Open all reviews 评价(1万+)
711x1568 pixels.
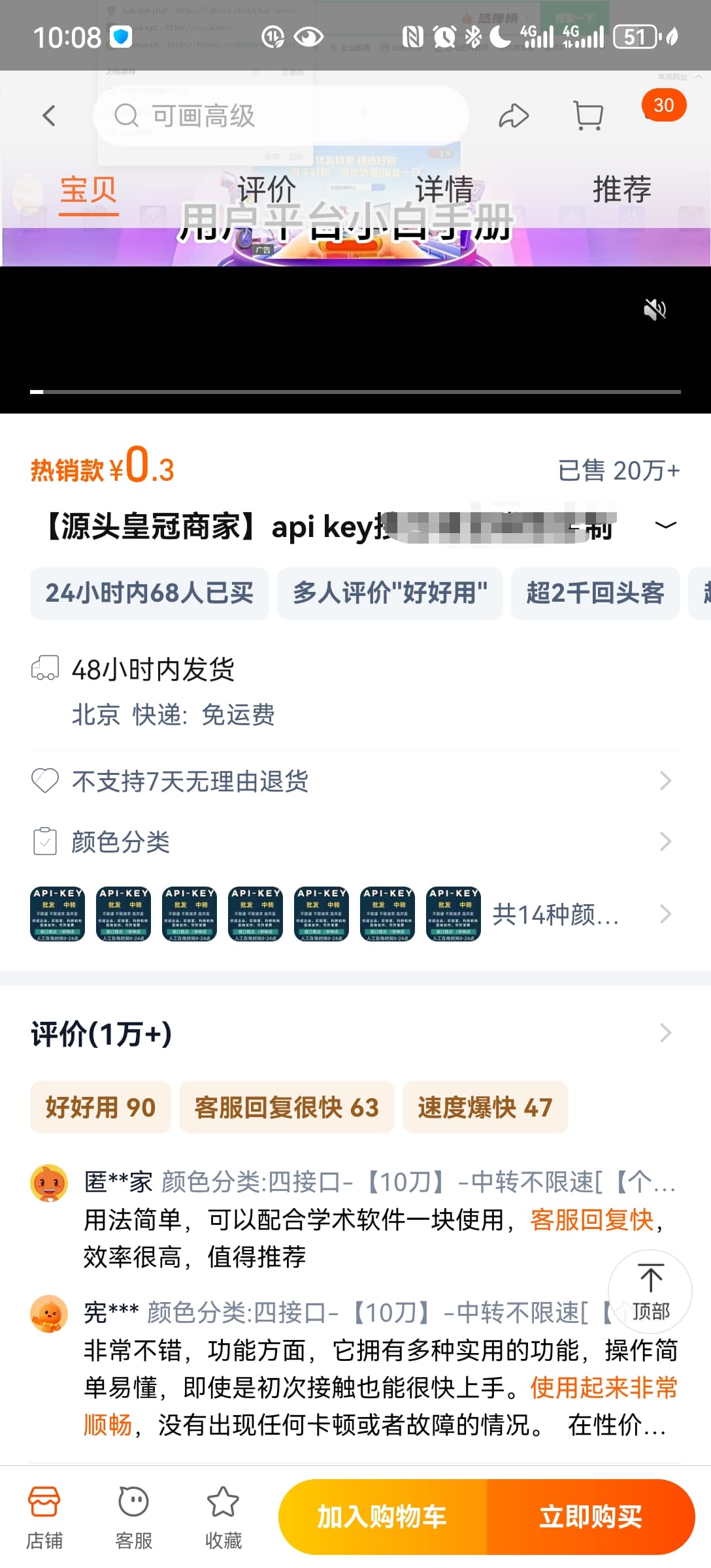tap(355, 1034)
